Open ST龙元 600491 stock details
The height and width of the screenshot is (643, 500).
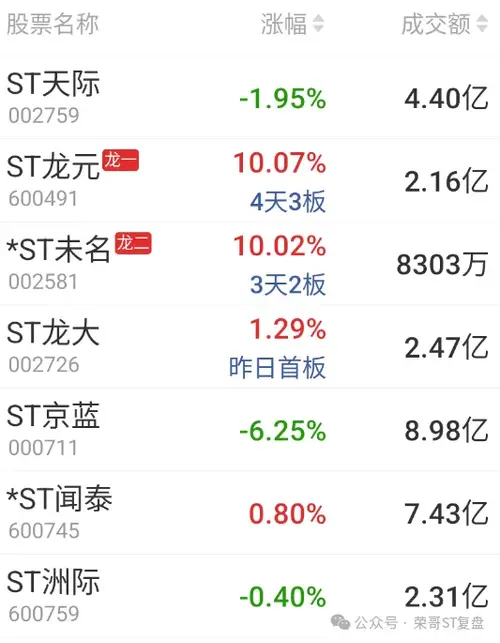[250, 180]
